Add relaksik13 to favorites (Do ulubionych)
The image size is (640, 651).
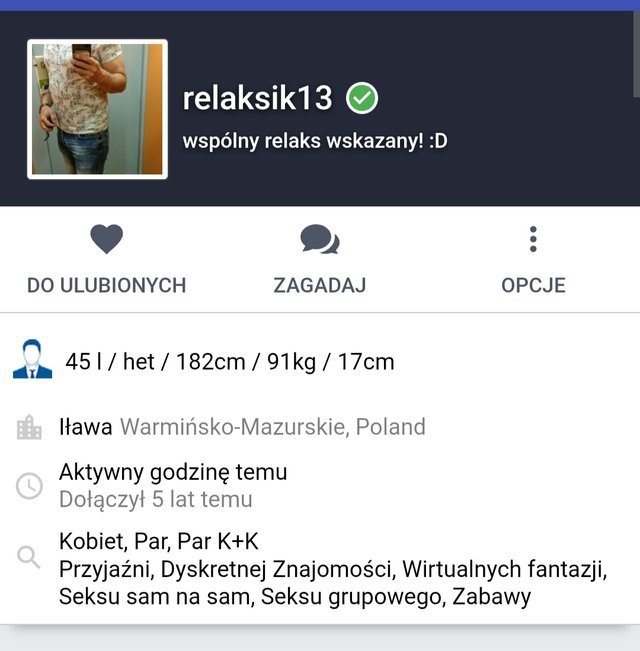pos(106,258)
